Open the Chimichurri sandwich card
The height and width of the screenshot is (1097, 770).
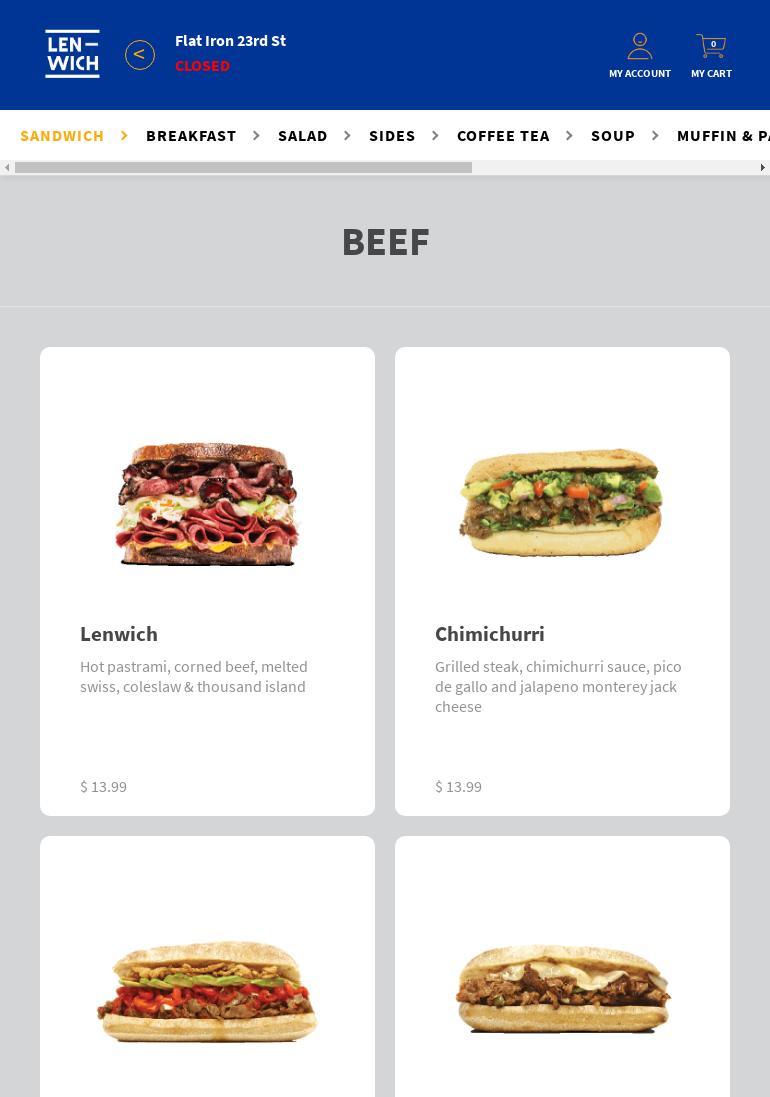[x=562, y=581]
